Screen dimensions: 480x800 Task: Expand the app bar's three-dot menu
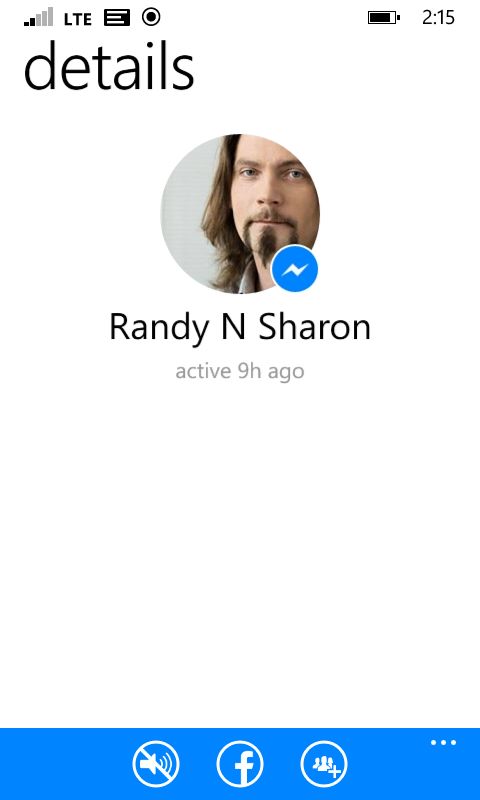click(x=443, y=742)
